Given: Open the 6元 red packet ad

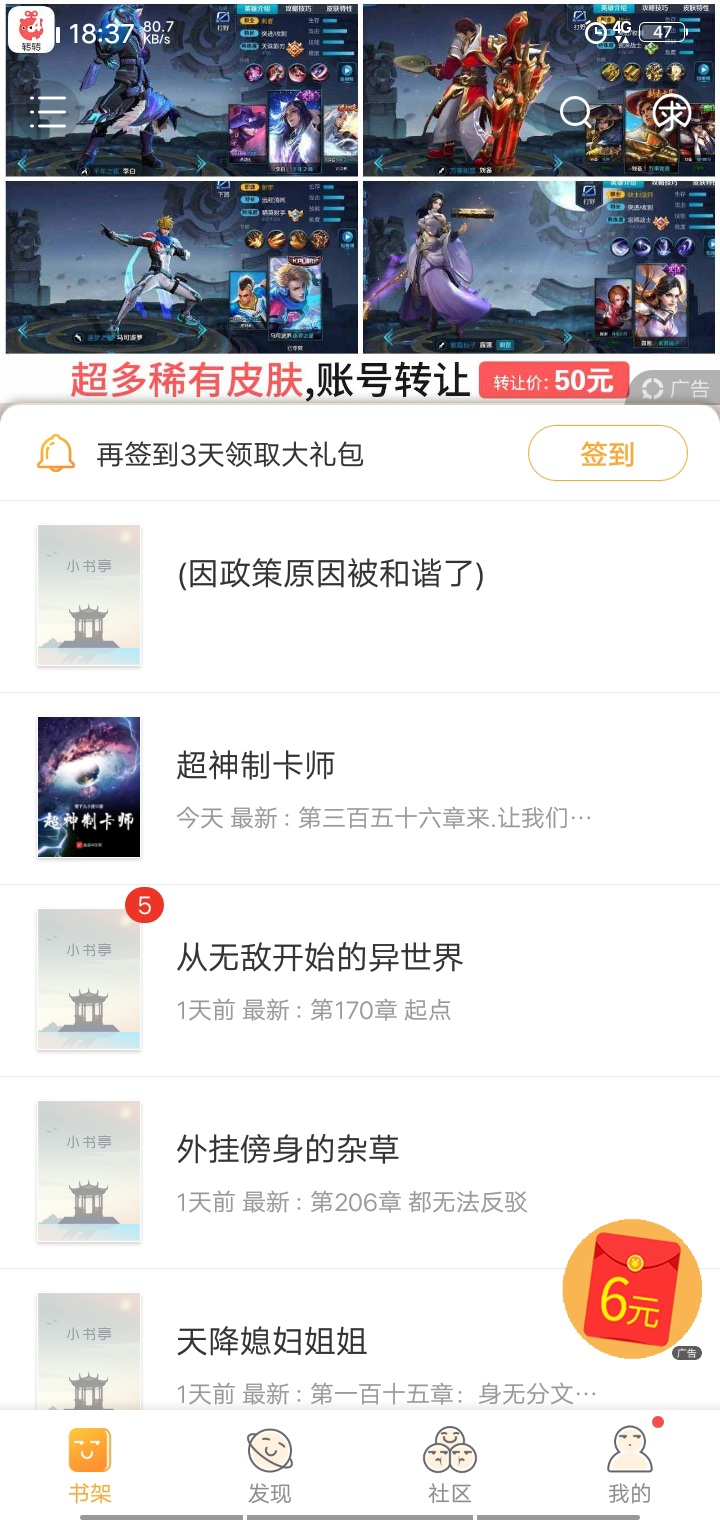Looking at the screenshot, I should pyautogui.click(x=632, y=1290).
